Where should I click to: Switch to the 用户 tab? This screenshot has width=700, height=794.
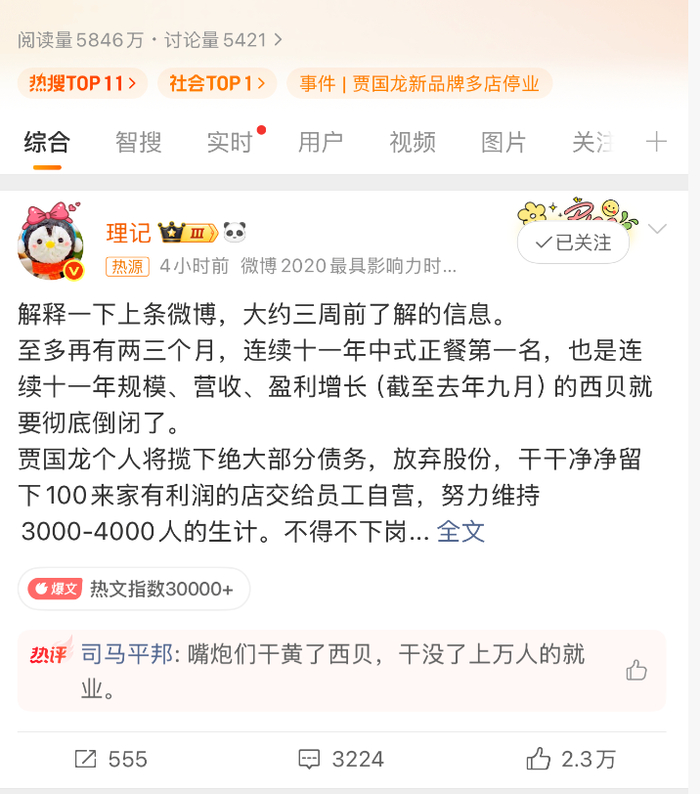(x=321, y=142)
